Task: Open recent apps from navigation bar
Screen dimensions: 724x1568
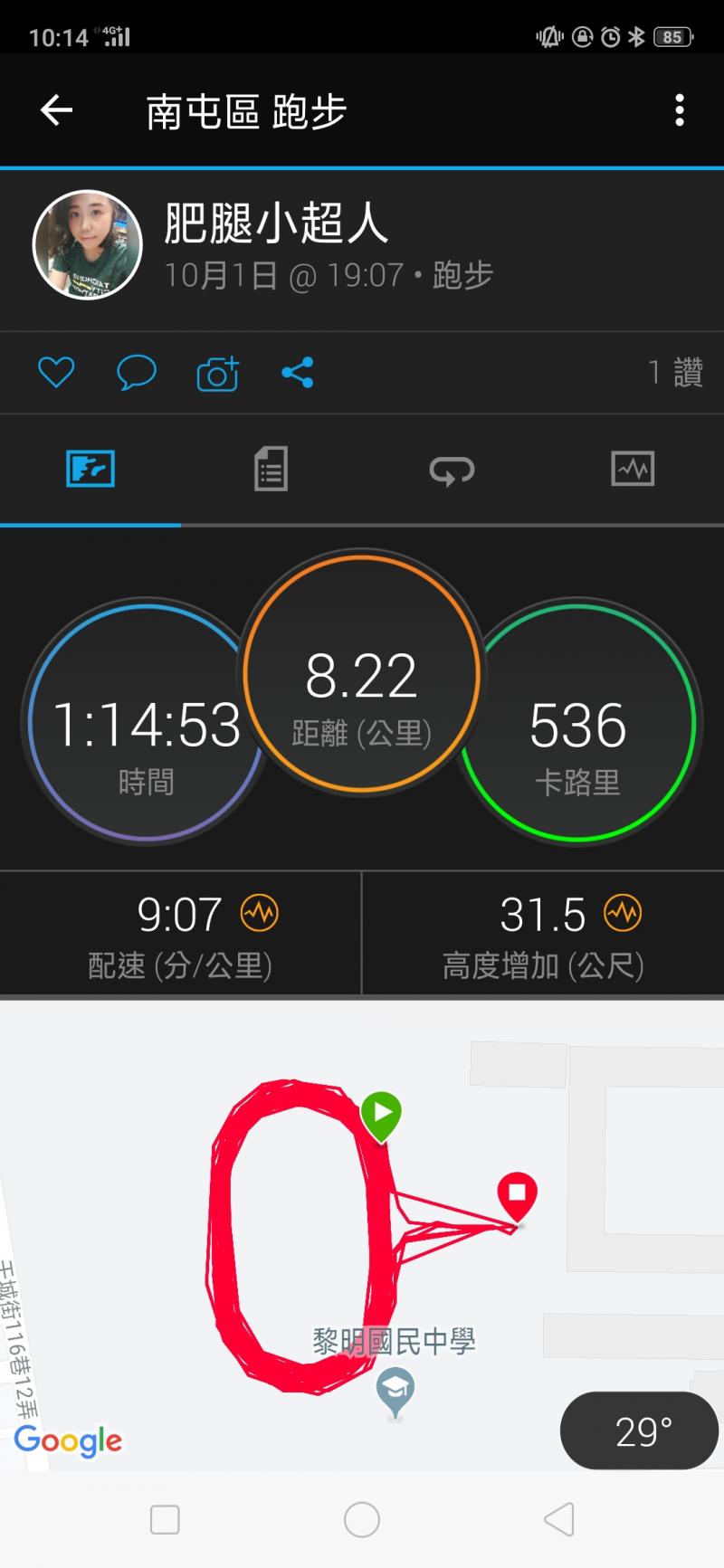Action: [x=165, y=1520]
